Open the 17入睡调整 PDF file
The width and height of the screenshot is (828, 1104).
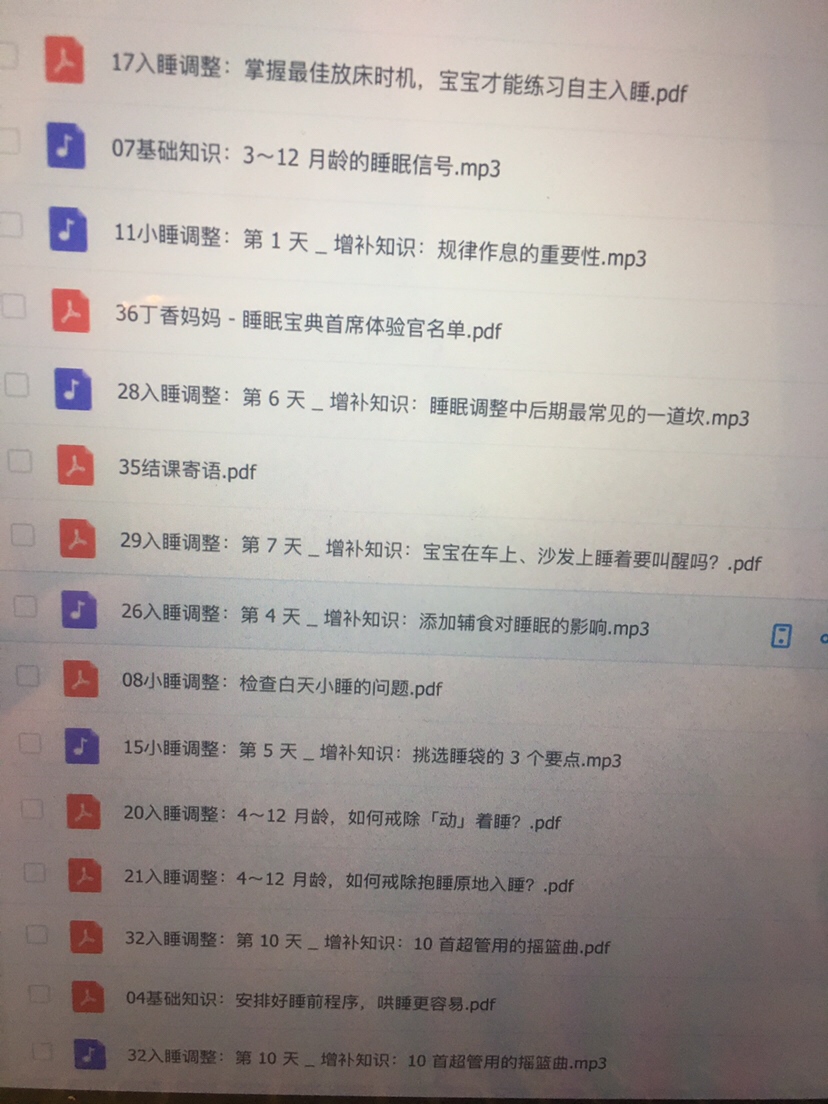pyautogui.click(x=398, y=78)
